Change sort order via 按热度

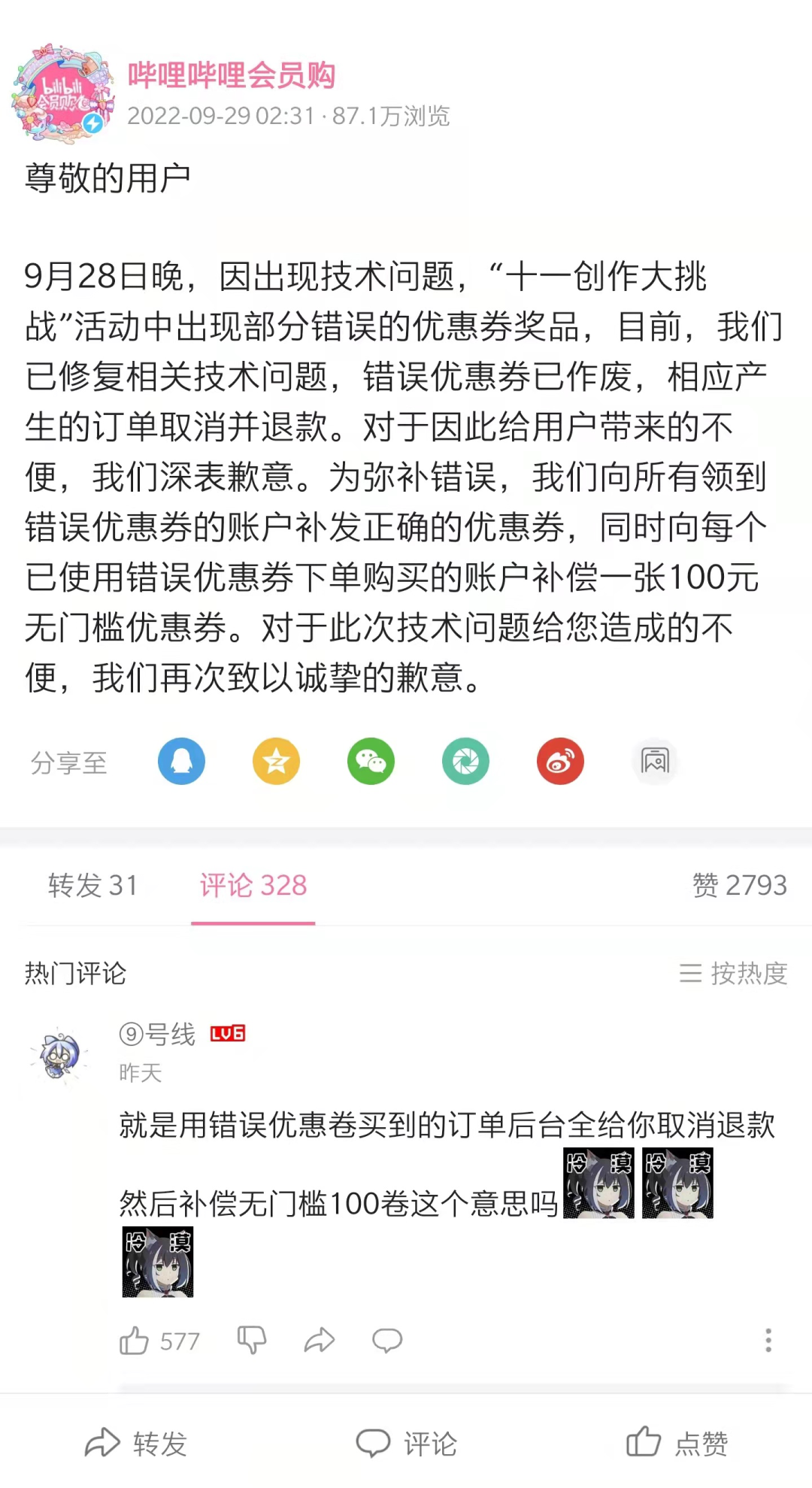(733, 973)
